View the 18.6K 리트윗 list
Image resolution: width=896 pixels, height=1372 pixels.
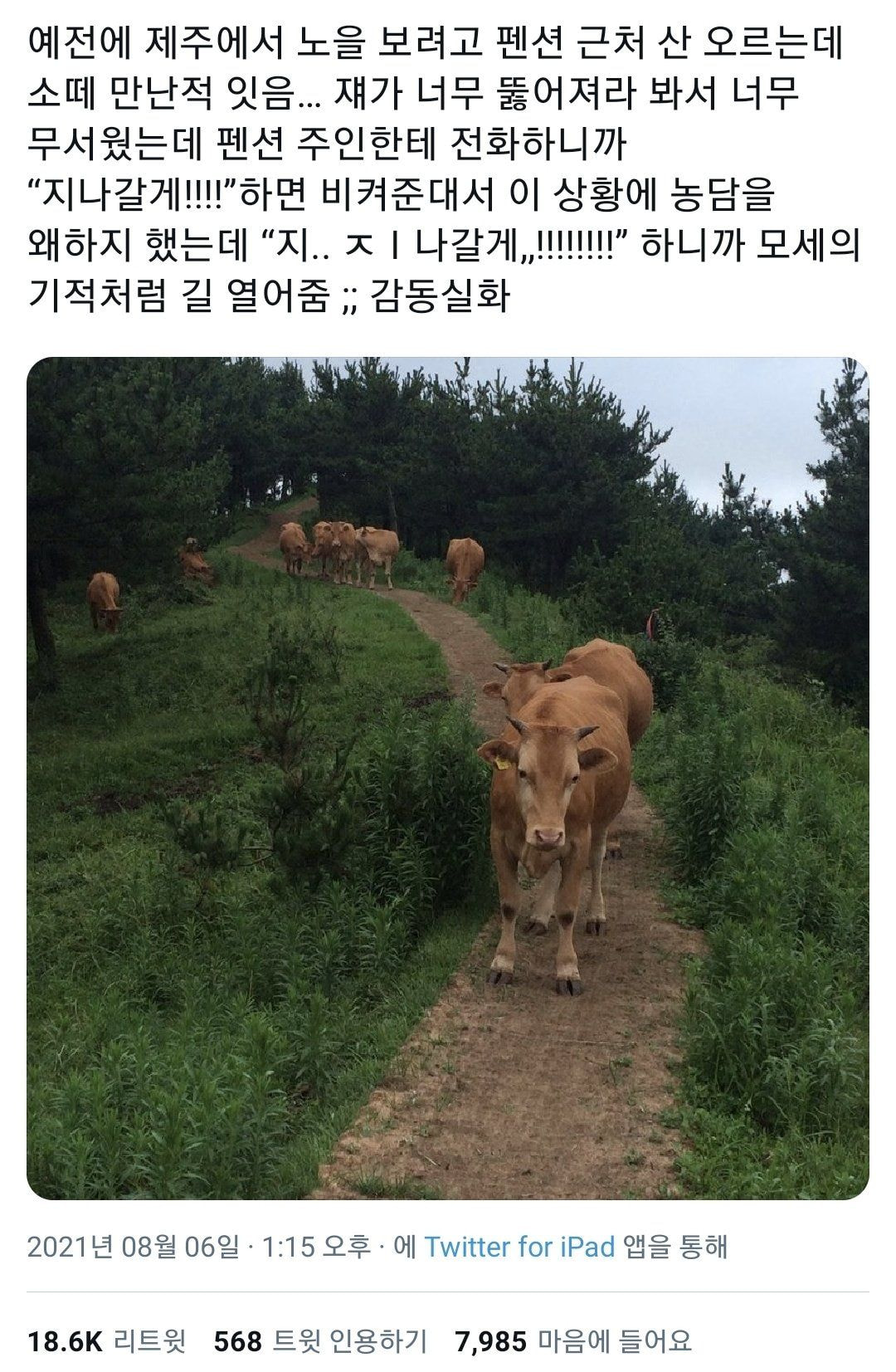click(107, 1340)
